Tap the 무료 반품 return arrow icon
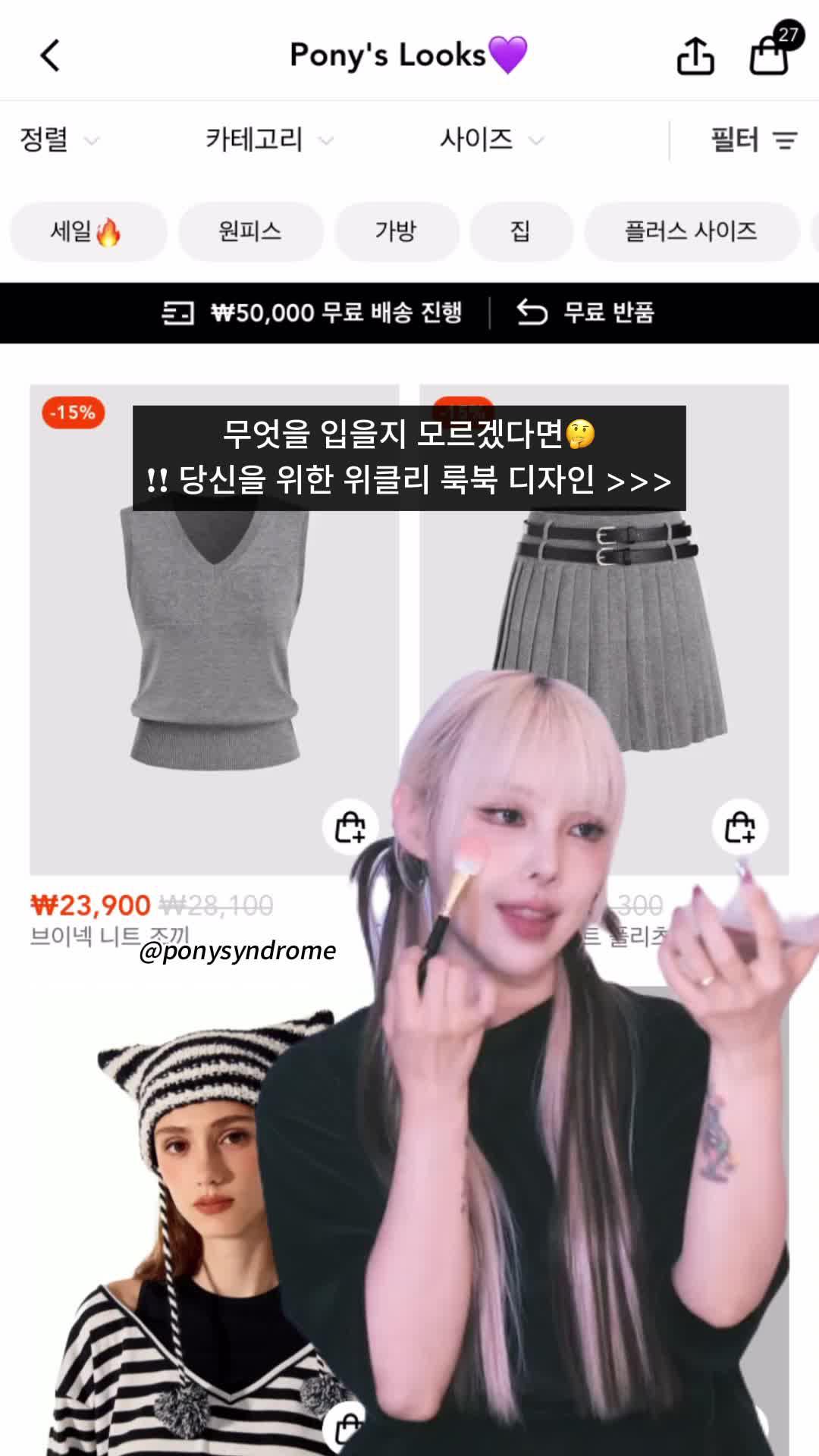819x1456 pixels. [531, 311]
